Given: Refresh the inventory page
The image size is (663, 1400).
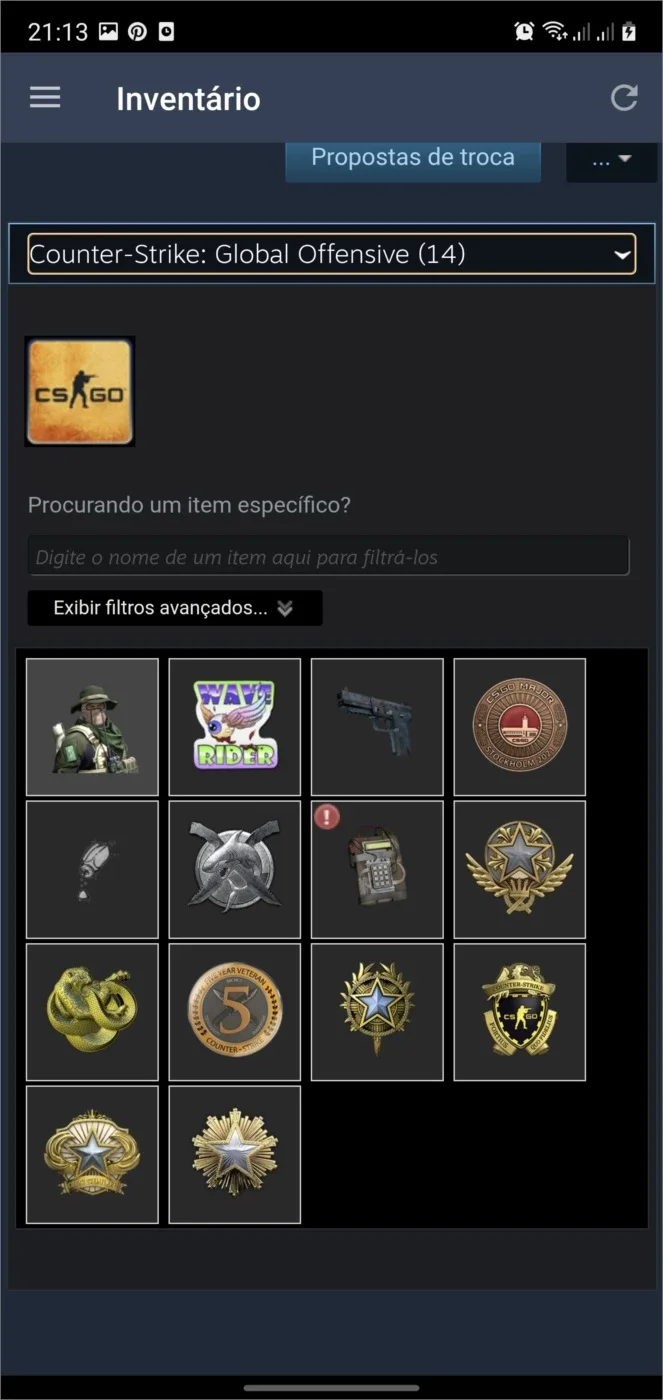Looking at the screenshot, I should coord(624,97).
